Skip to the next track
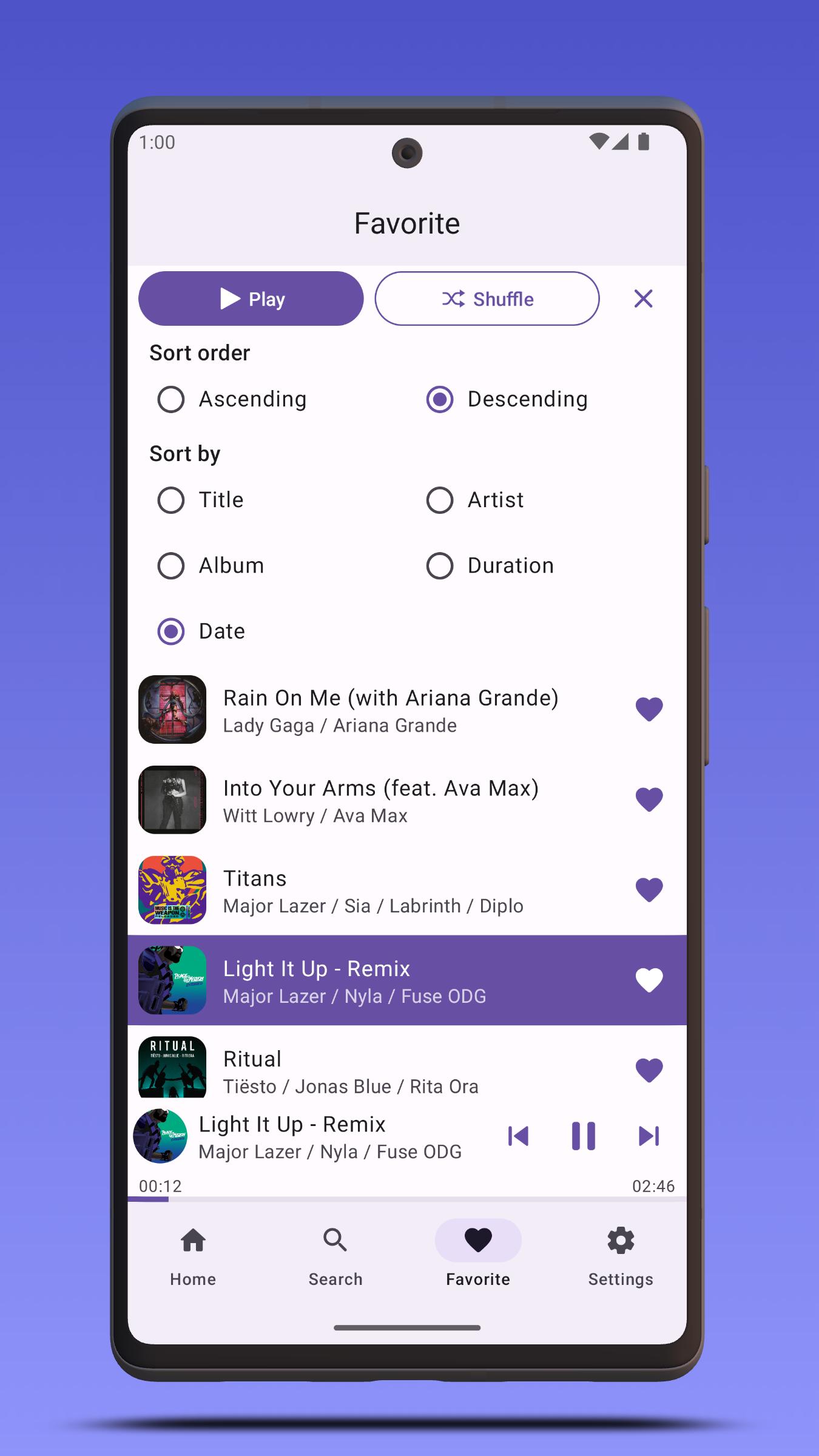This screenshot has width=819, height=1456. (649, 1136)
